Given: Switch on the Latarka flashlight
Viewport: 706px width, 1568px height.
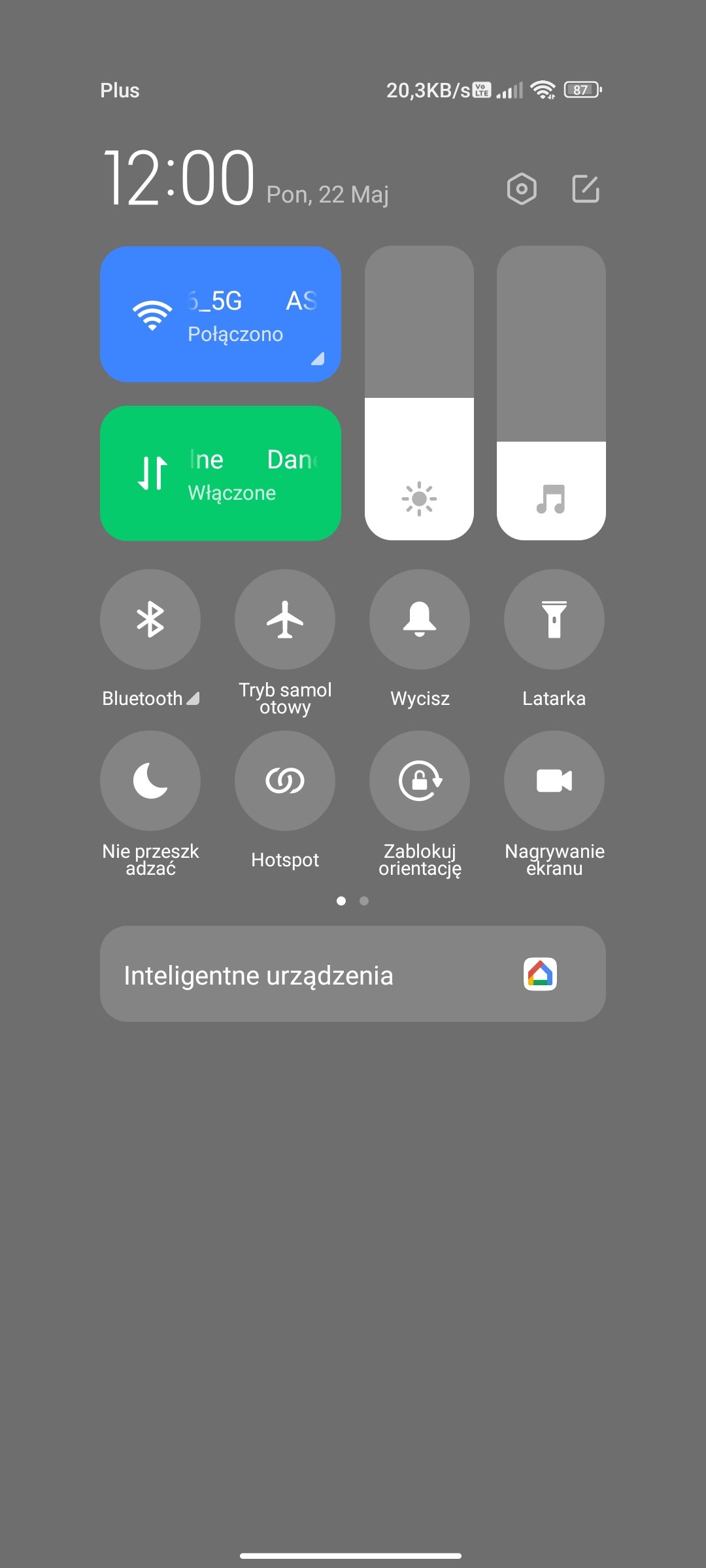Looking at the screenshot, I should [554, 619].
